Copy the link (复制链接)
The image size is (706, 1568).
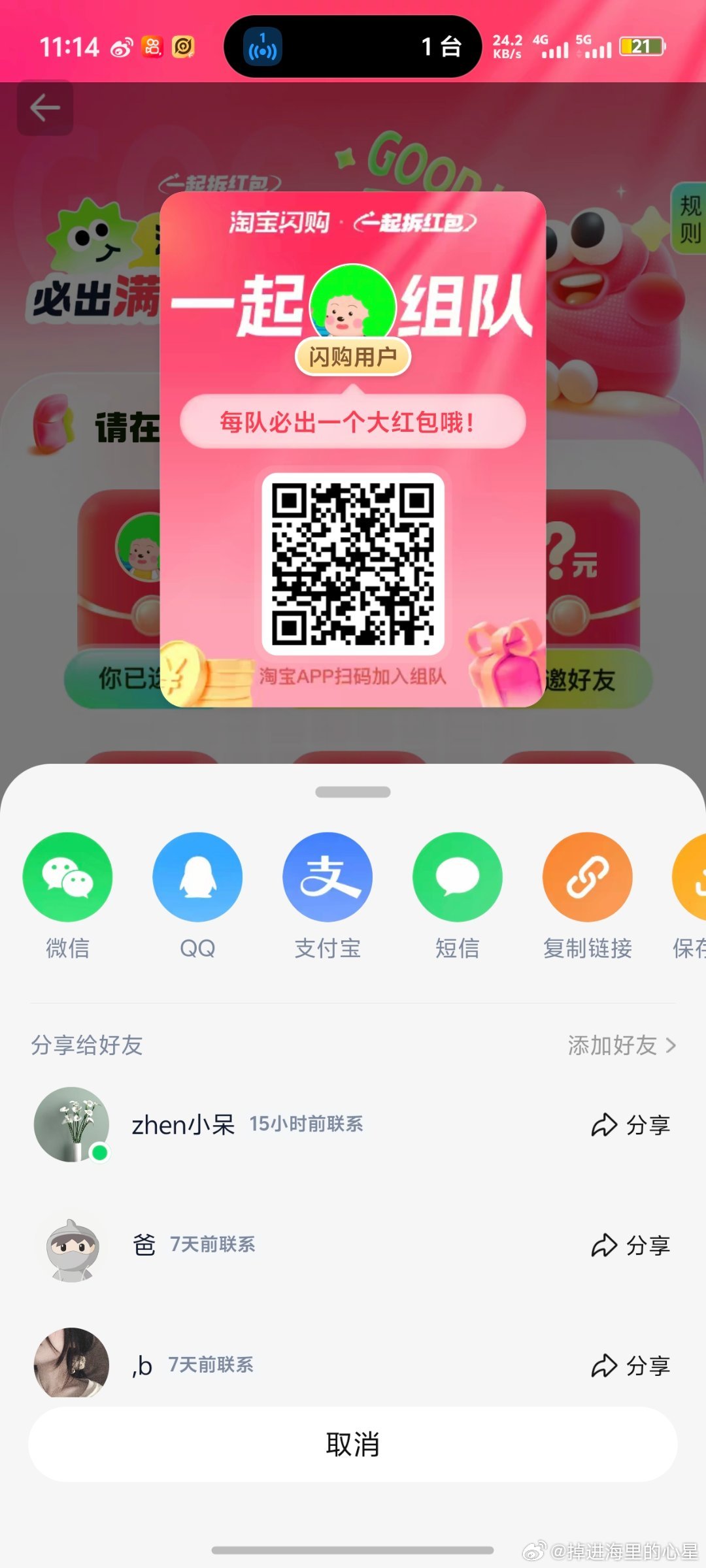tap(587, 877)
